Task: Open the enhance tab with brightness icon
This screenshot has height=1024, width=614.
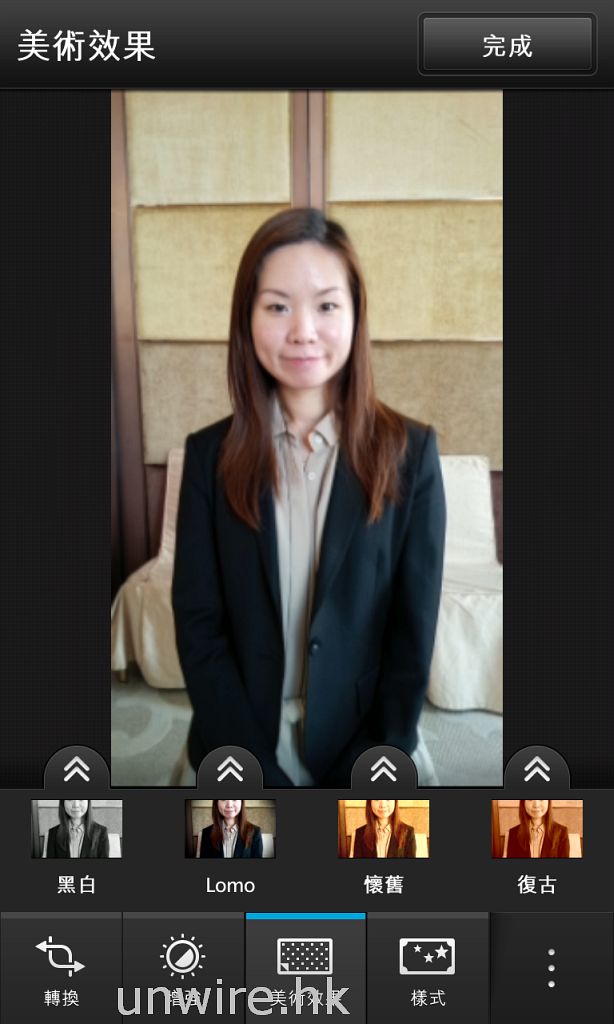Action: click(183, 968)
